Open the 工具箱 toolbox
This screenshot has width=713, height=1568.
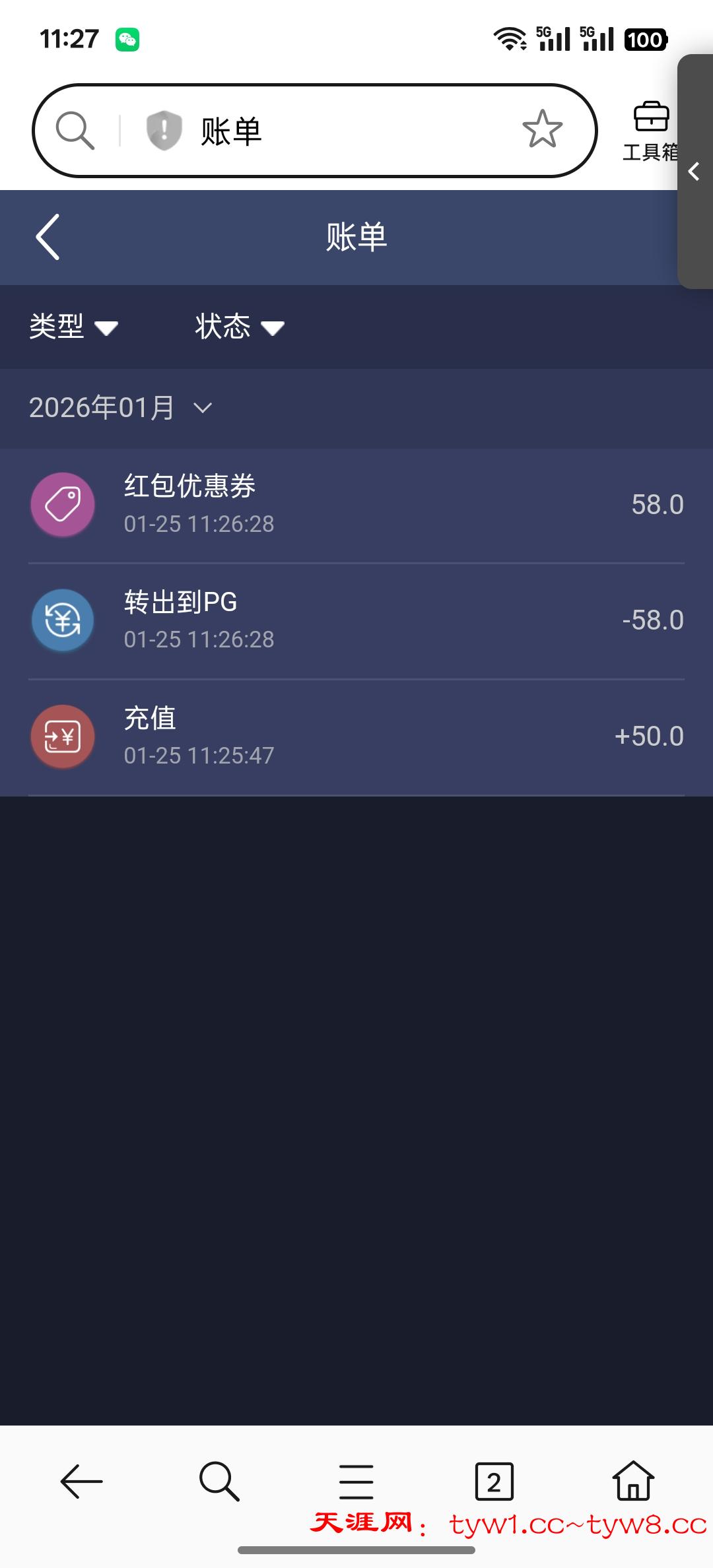pos(650,132)
